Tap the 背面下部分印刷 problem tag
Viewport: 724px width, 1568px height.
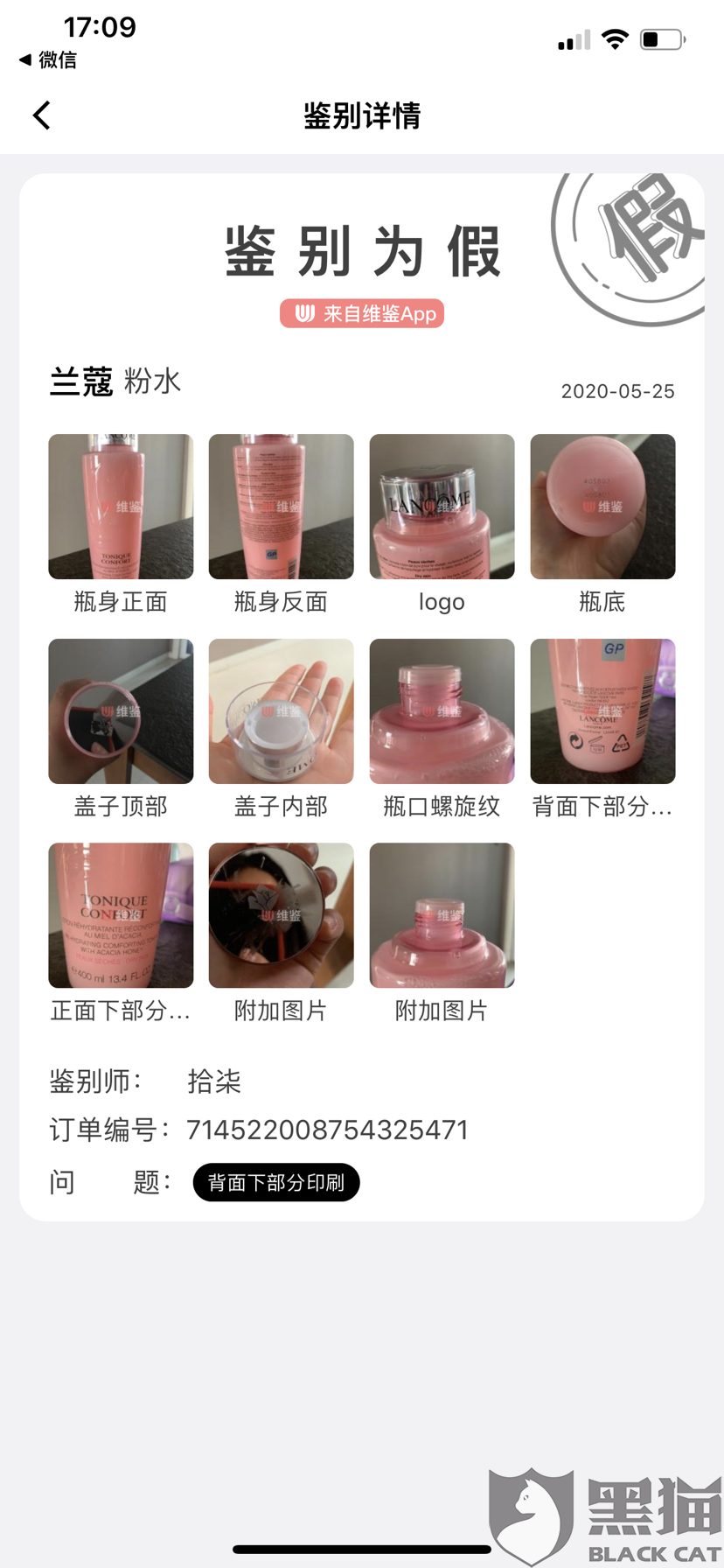(276, 1182)
